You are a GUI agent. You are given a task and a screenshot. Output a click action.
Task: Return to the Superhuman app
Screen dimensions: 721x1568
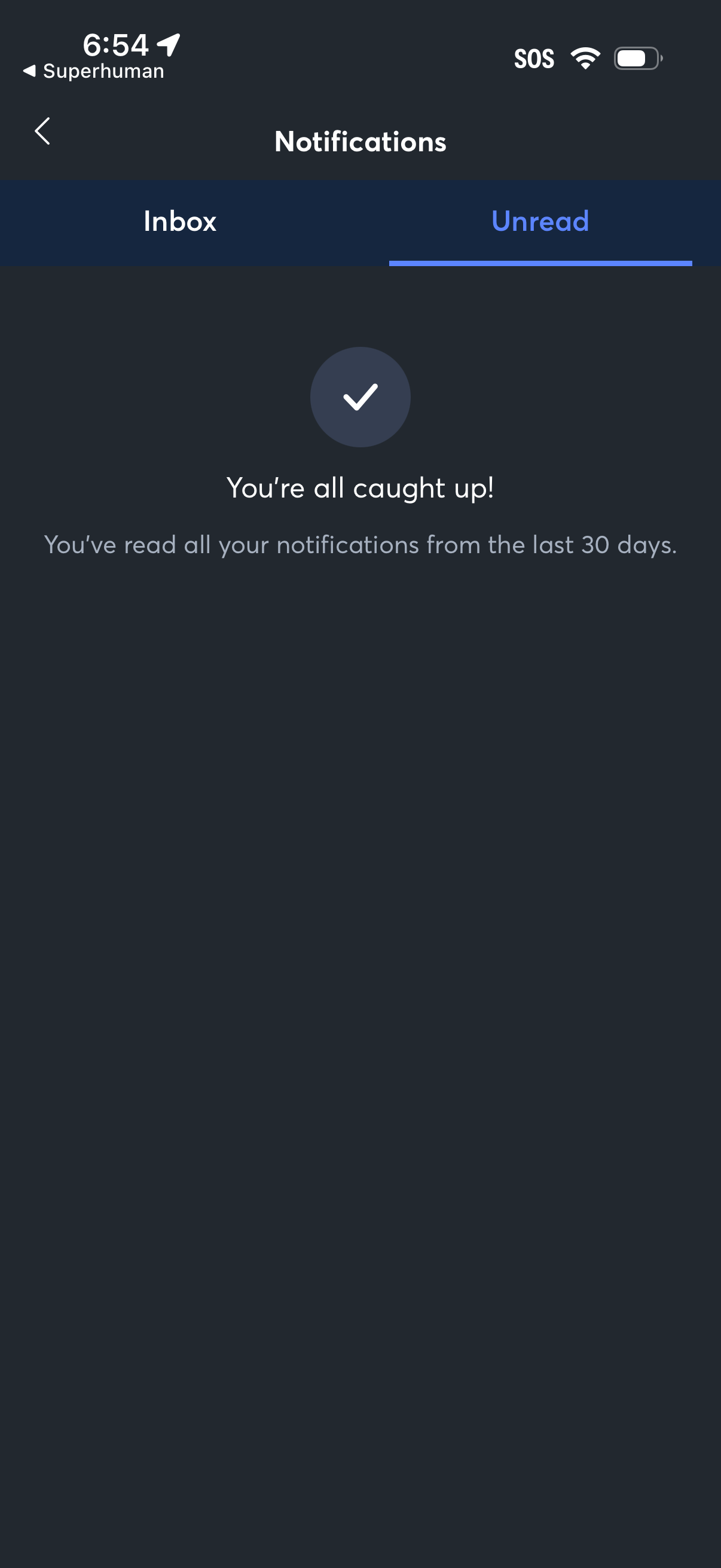coord(94,71)
